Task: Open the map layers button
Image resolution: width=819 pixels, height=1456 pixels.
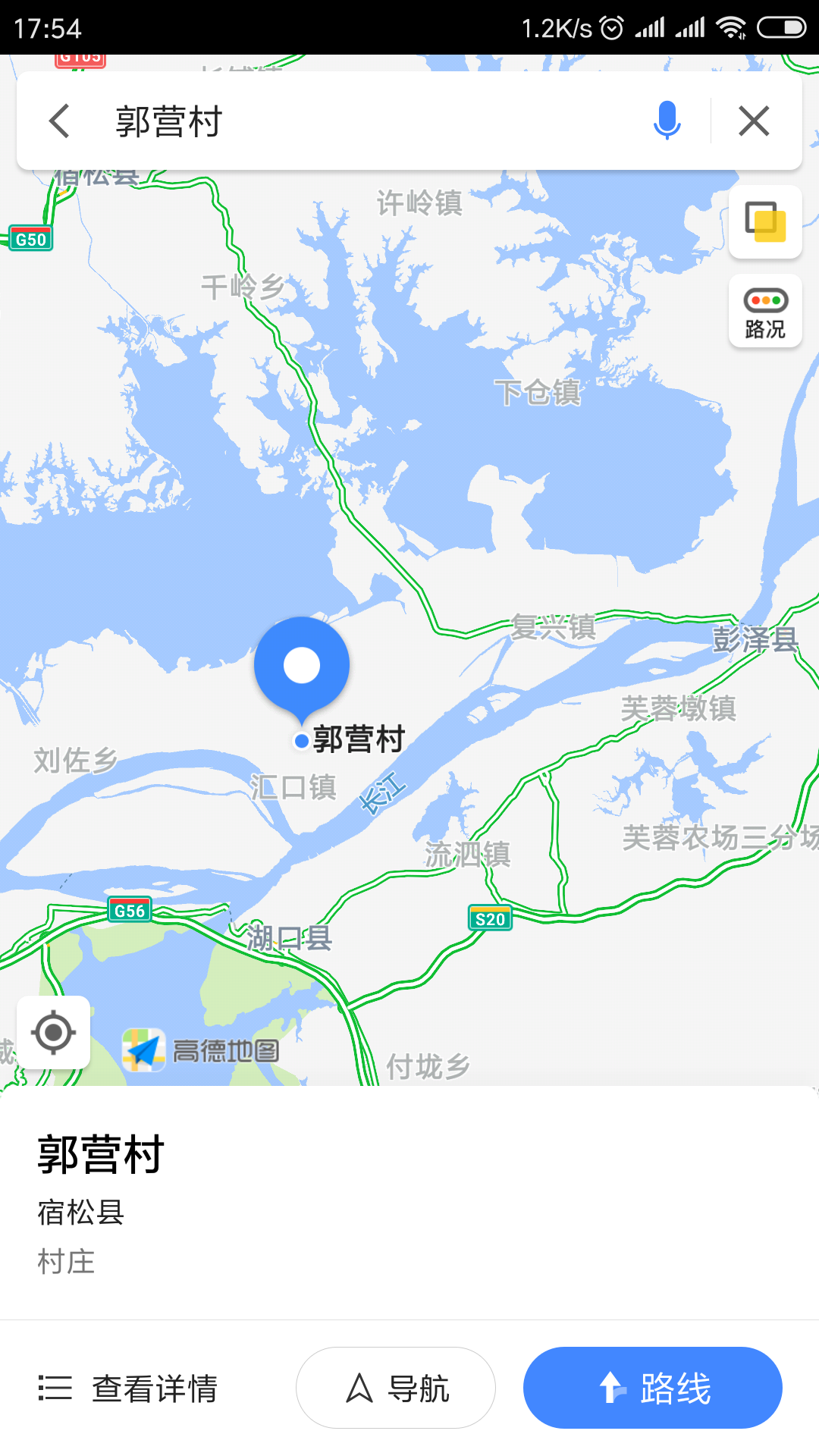Action: pyautogui.click(x=765, y=221)
